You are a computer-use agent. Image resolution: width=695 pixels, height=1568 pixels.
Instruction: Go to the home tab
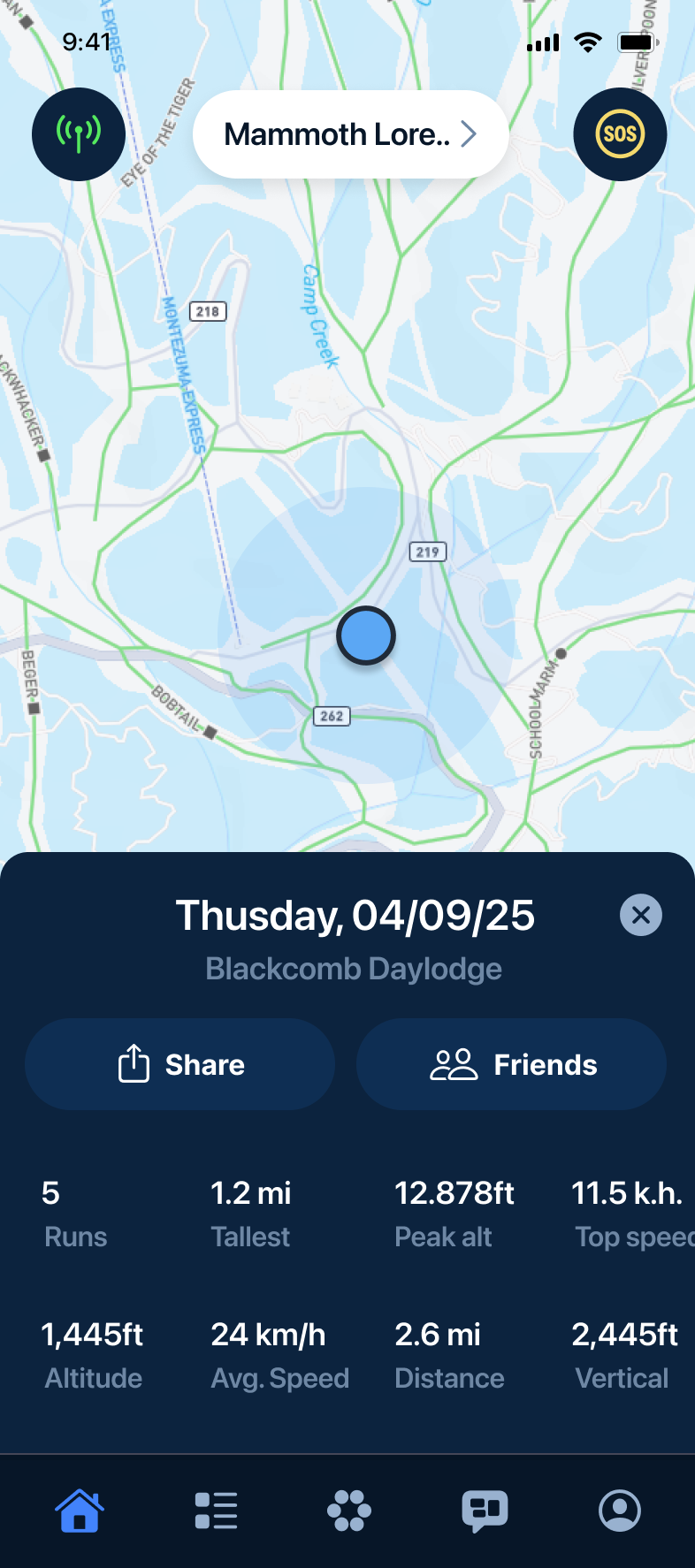coord(80,1511)
